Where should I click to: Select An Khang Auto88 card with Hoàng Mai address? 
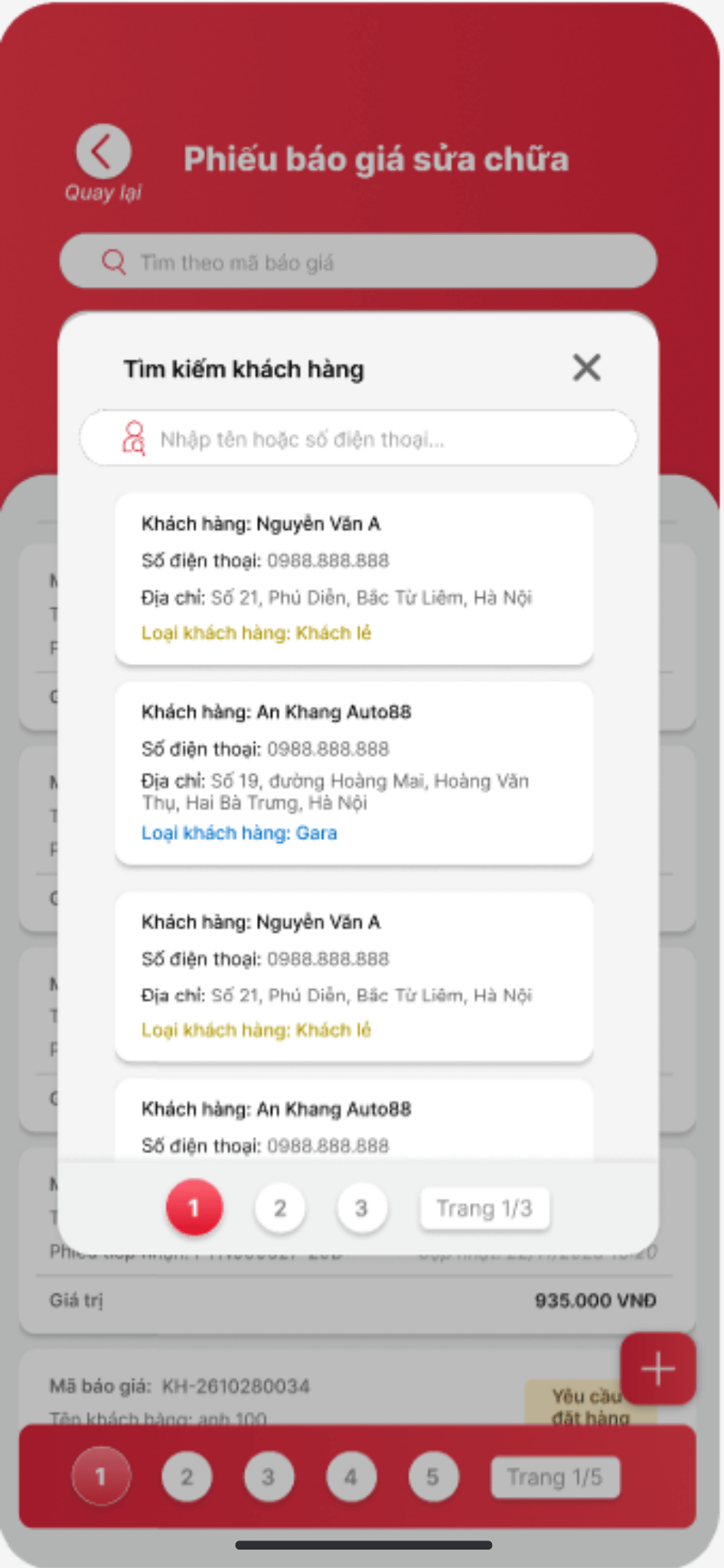pyautogui.click(x=354, y=773)
